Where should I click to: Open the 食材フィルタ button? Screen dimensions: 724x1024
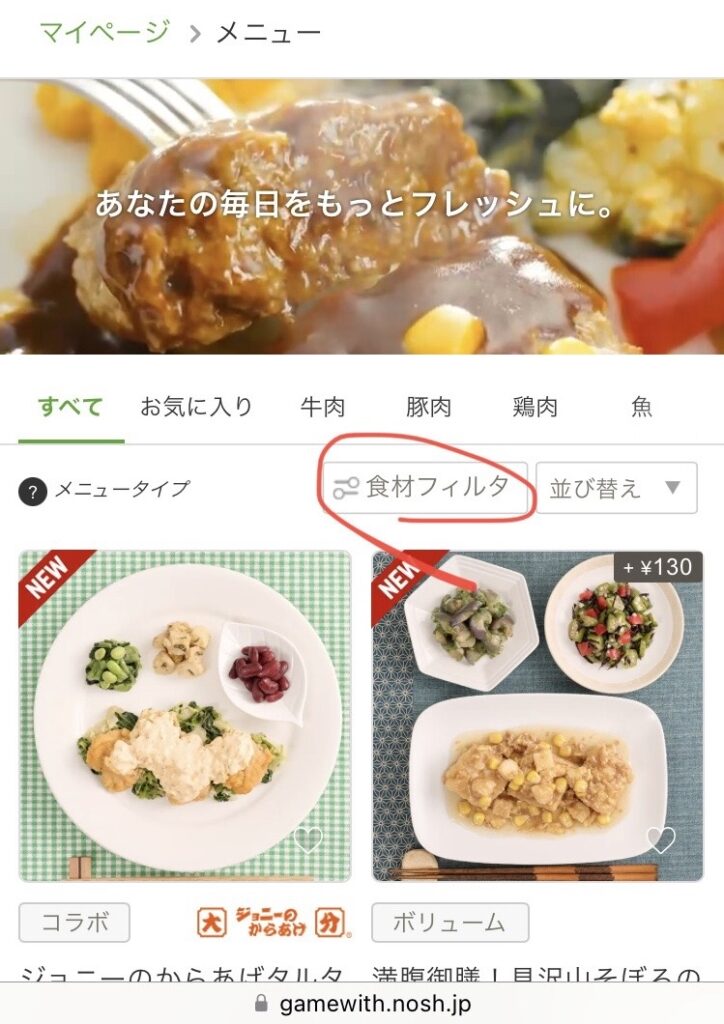[x=424, y=488]
